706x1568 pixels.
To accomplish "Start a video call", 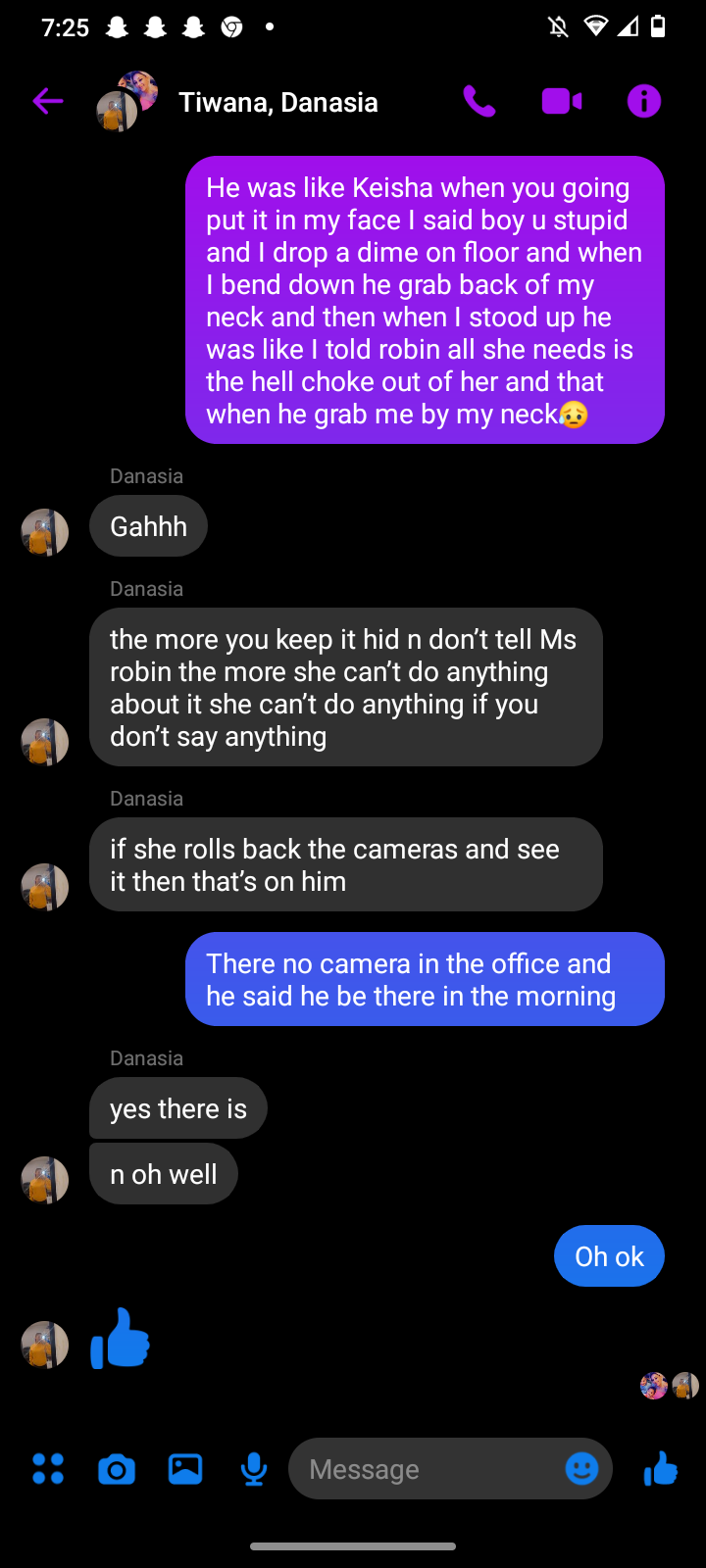I will pyautogui.click(x=561, y=100).
